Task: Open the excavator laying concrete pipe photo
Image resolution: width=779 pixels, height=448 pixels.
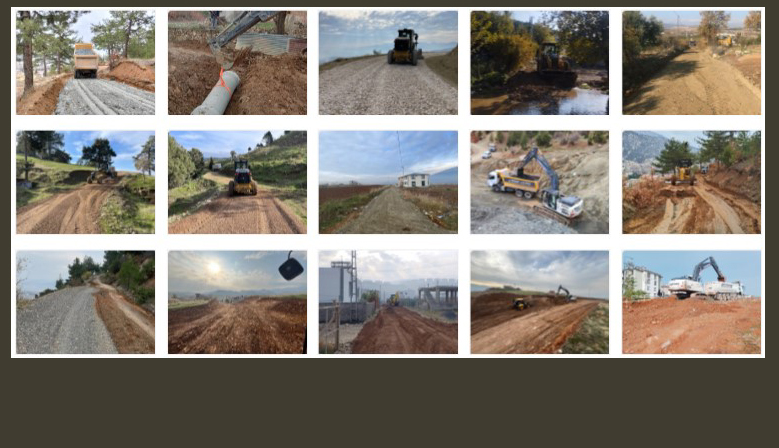Action: 237,63
